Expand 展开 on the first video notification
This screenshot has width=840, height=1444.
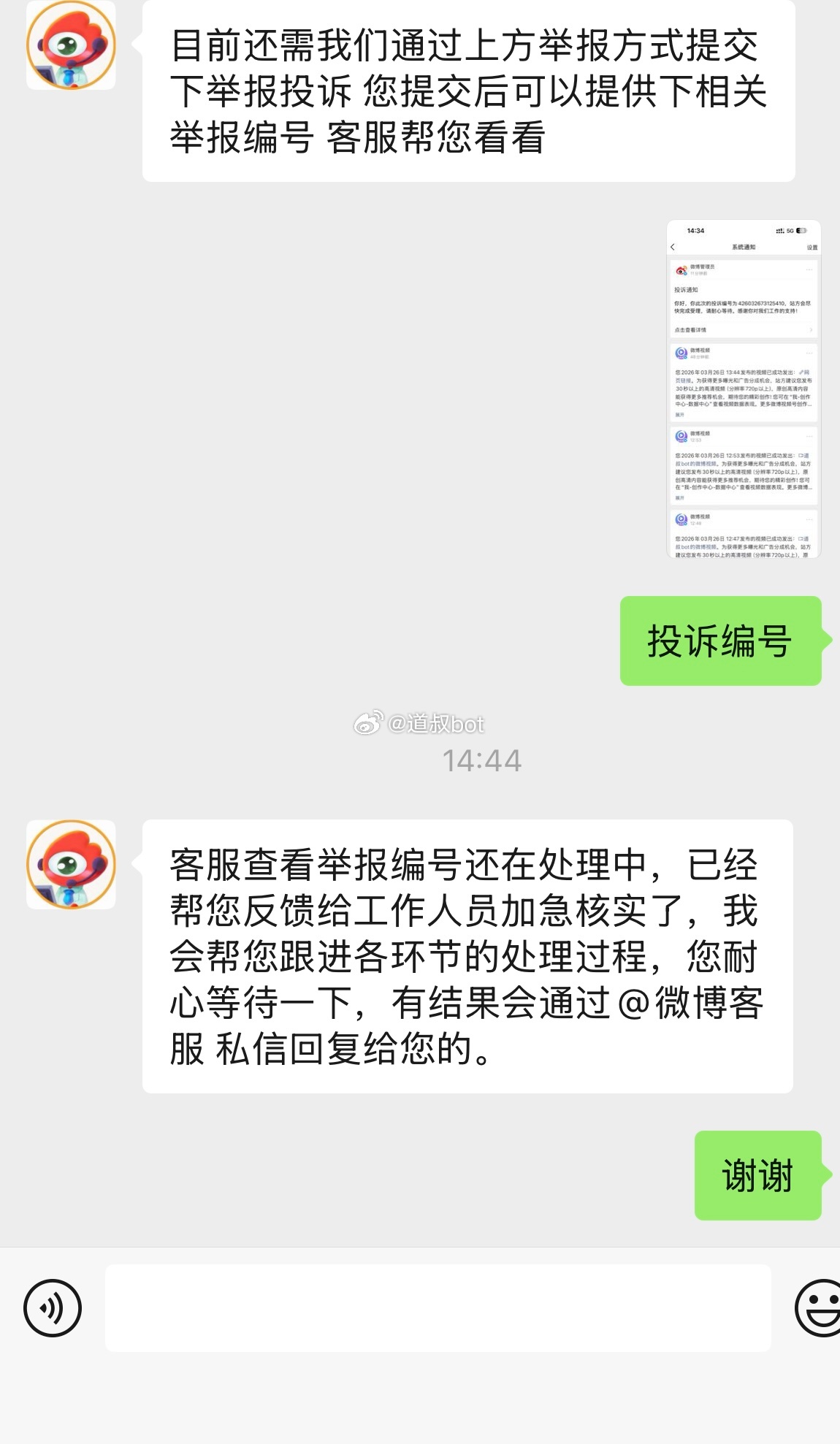click(x=679, y=414)
